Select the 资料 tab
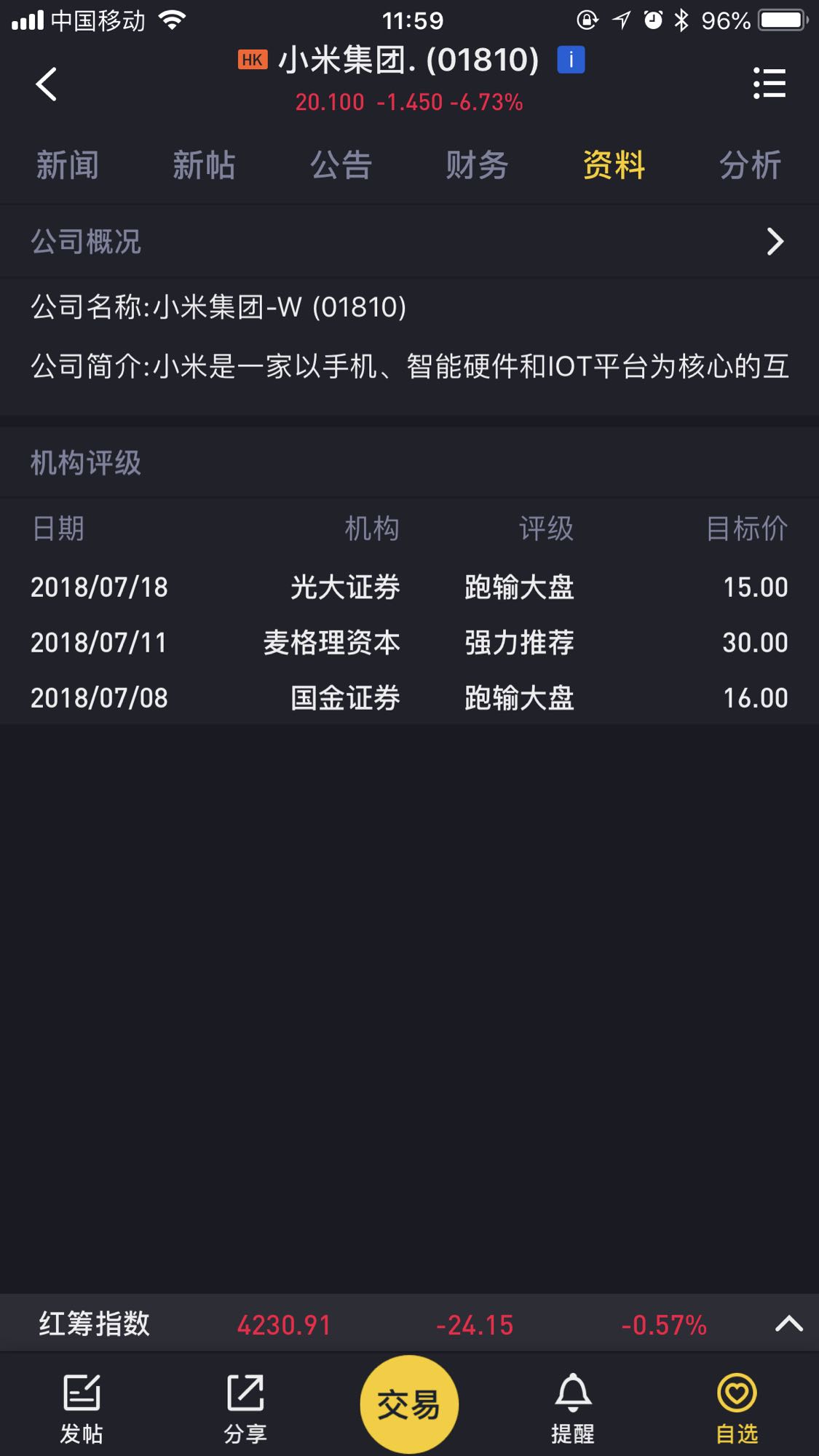 pyautogui.click(x=614, y=165)
